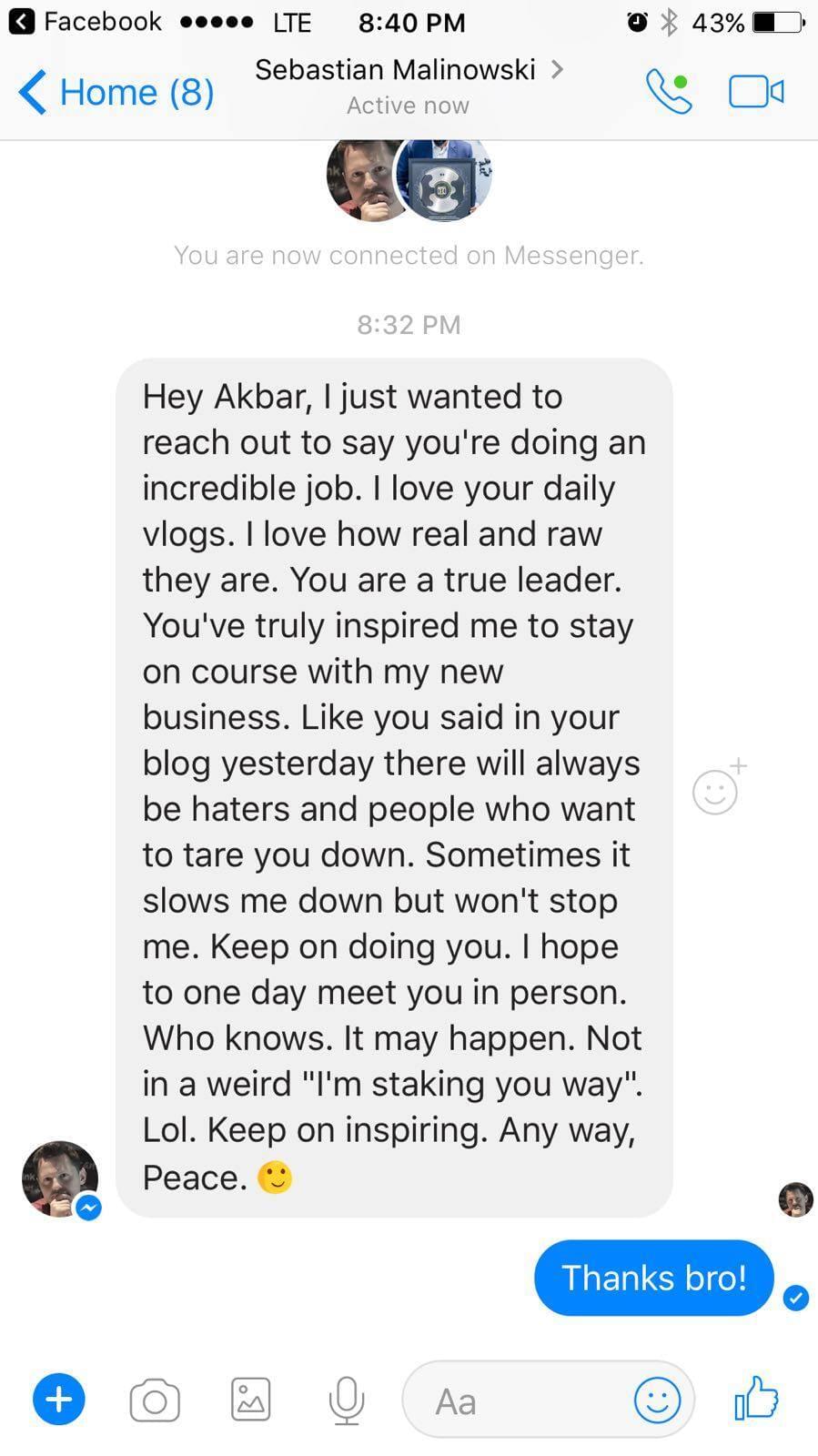
Task: Open the blue plus menu
Action: click(x=59, y=1399)
